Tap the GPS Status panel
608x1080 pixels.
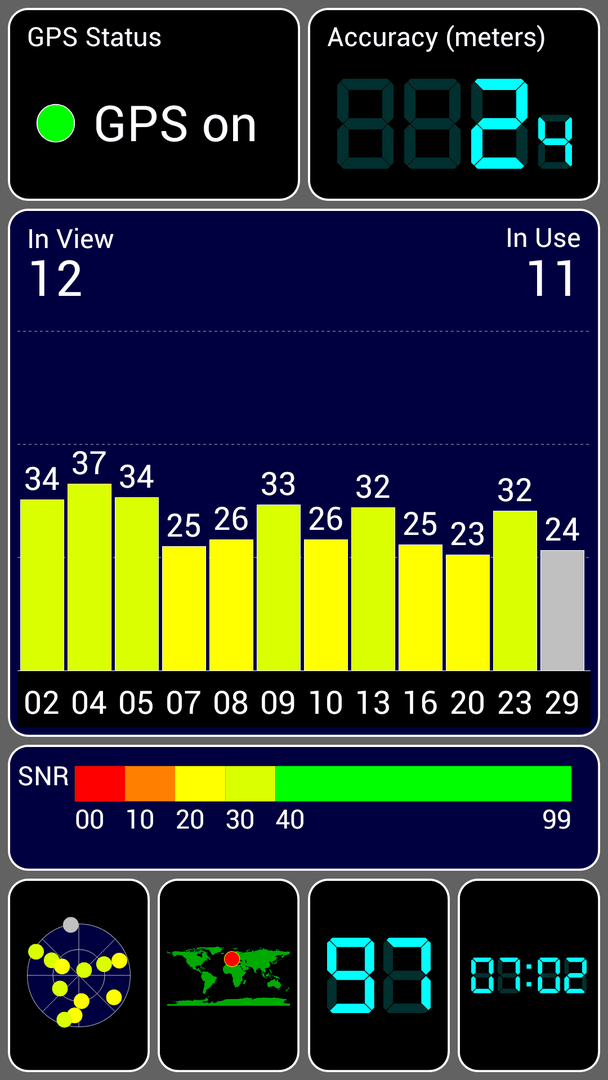154,104
